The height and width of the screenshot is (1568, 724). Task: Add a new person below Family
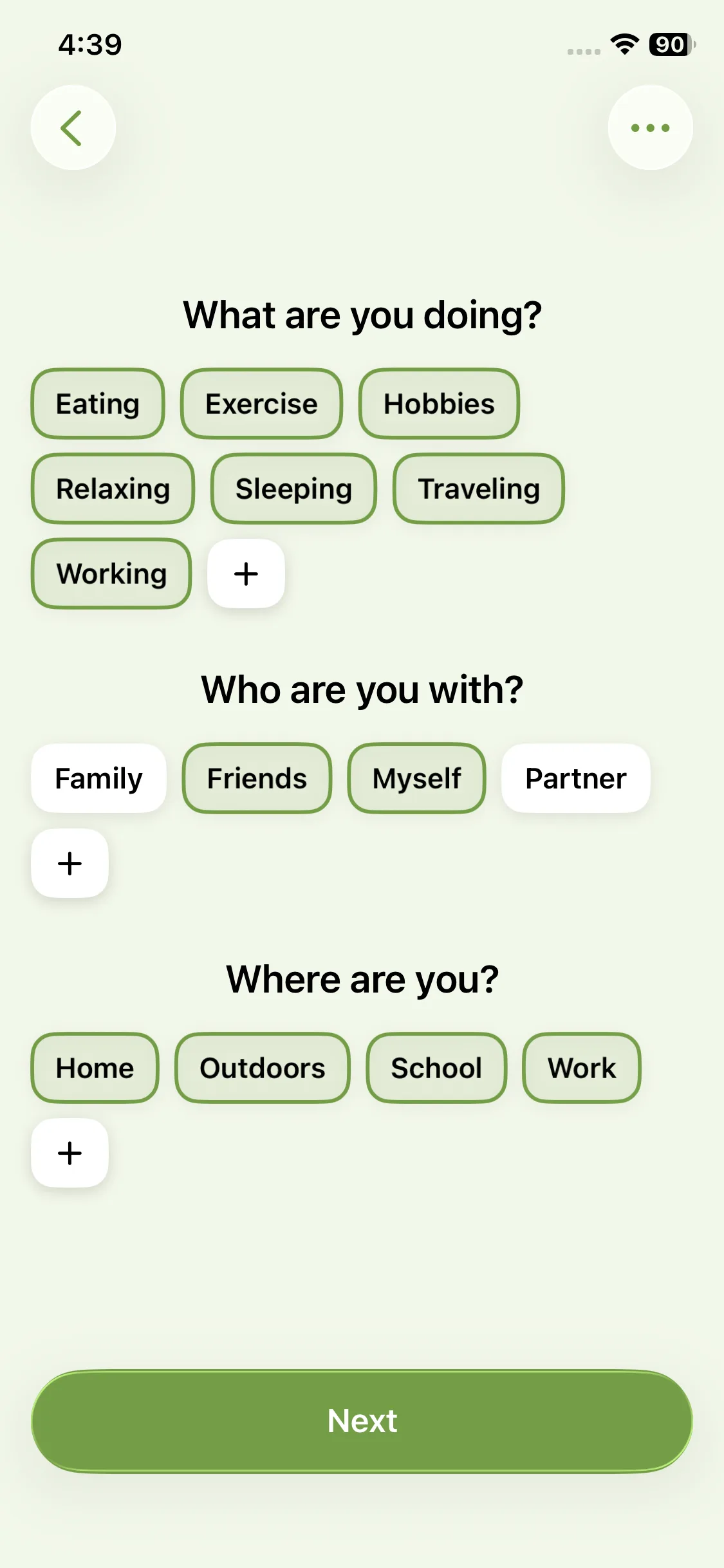[x=70, y=863]
